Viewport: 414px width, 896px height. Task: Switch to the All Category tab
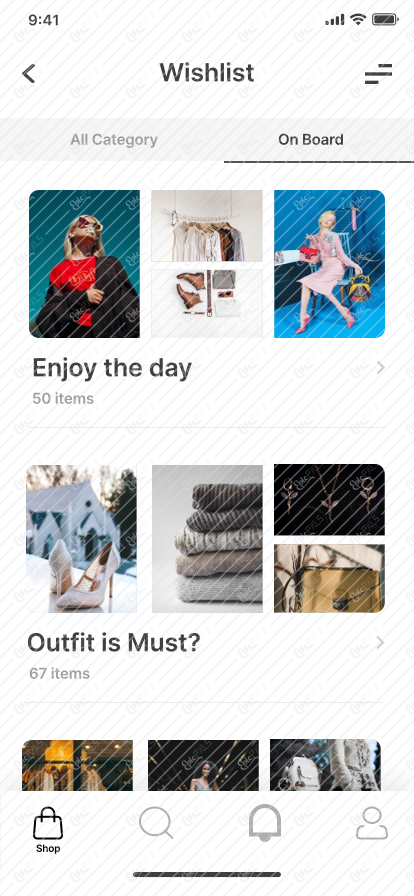coord(114,139)
